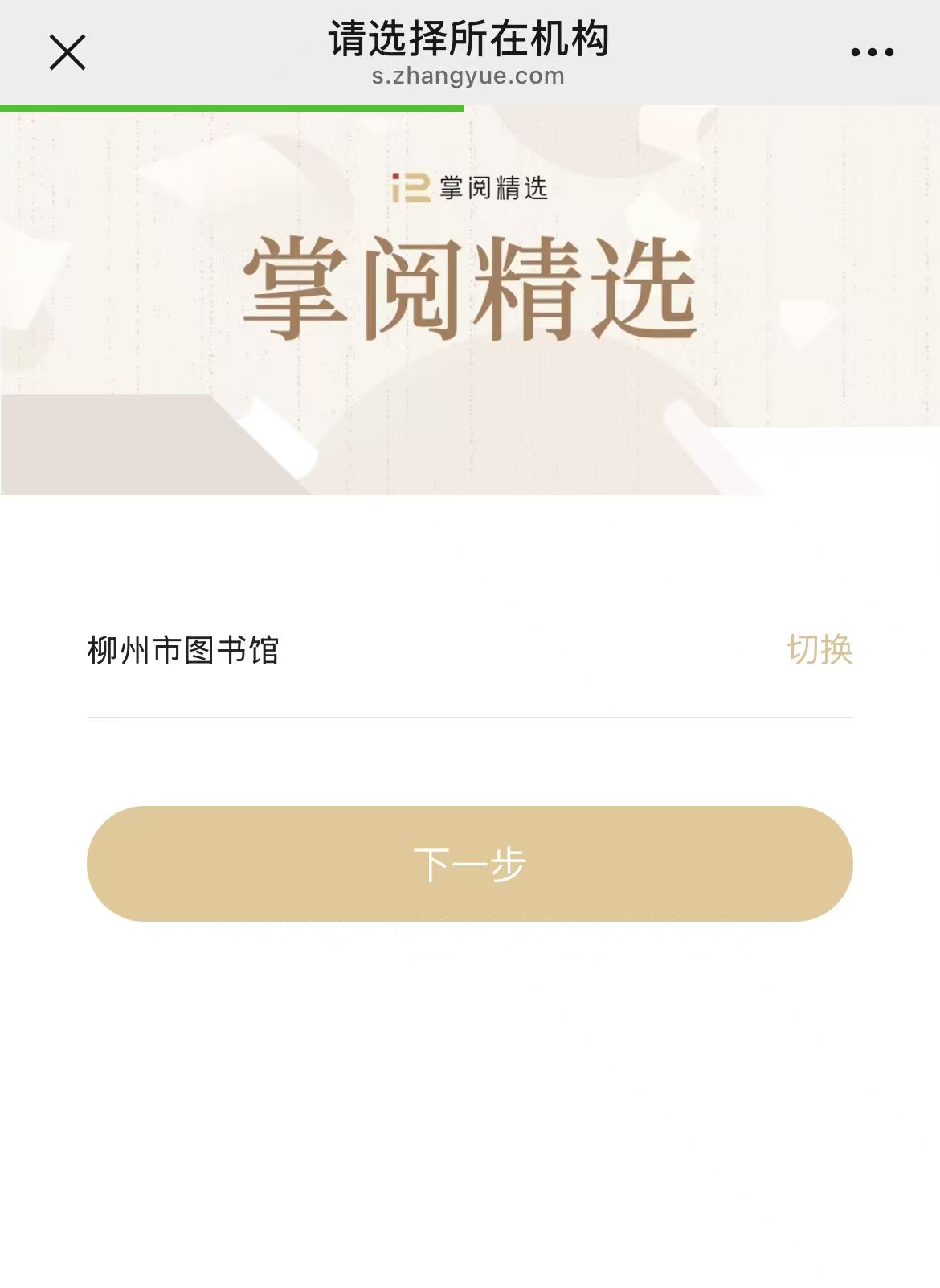Tap the 下一步 button to continue

[469, 864]
